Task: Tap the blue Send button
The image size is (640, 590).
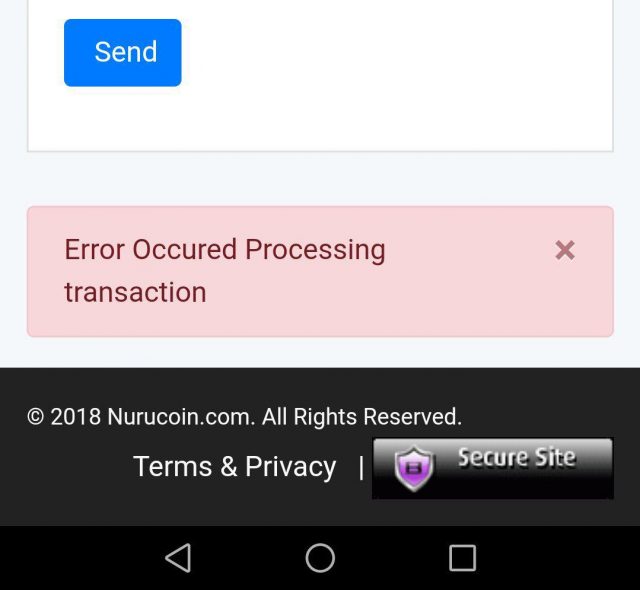Action: (122, 52)
